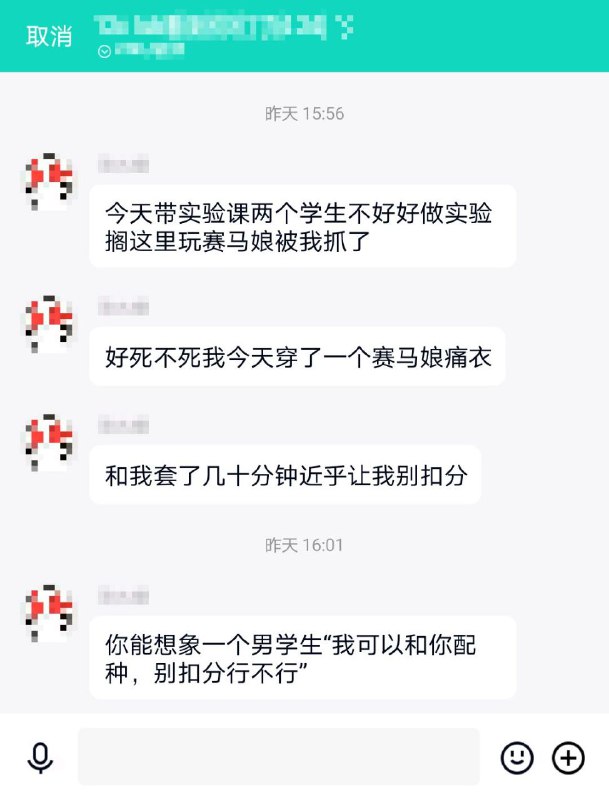Open the emoji picker

(517, 758)
